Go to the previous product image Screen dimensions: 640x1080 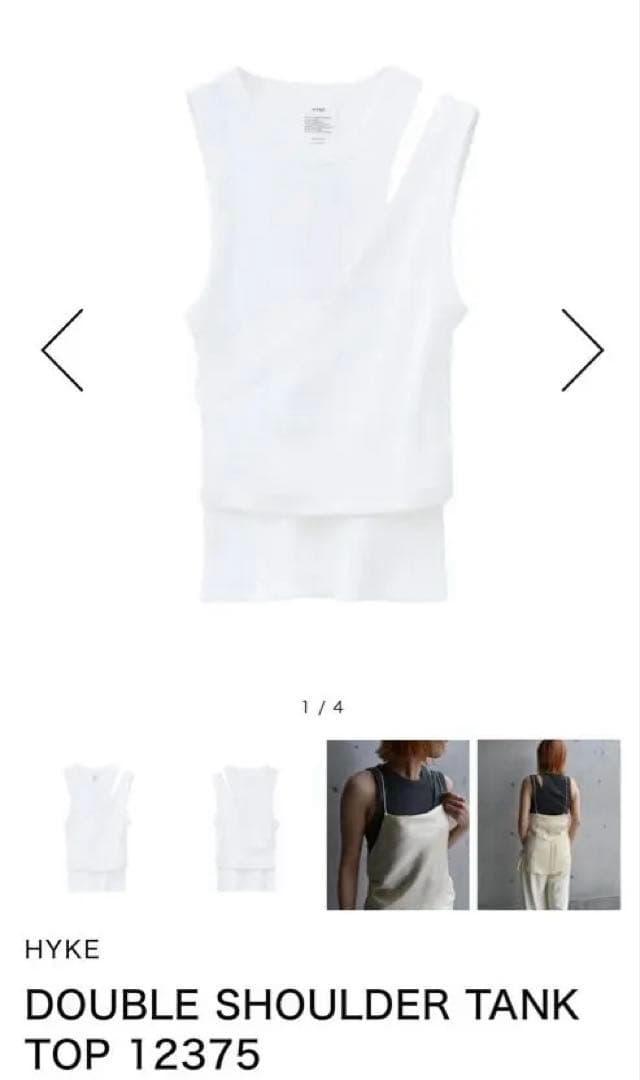click(62, 349)
